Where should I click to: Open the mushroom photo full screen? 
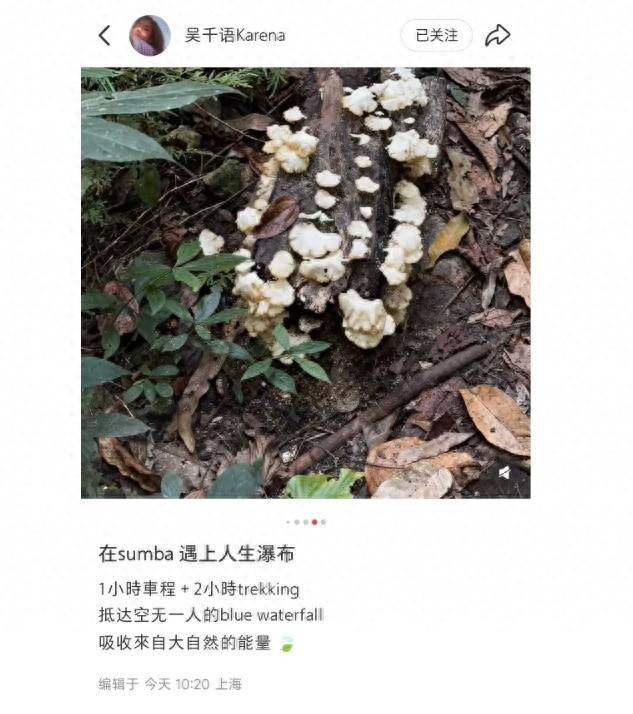point(305,282)
